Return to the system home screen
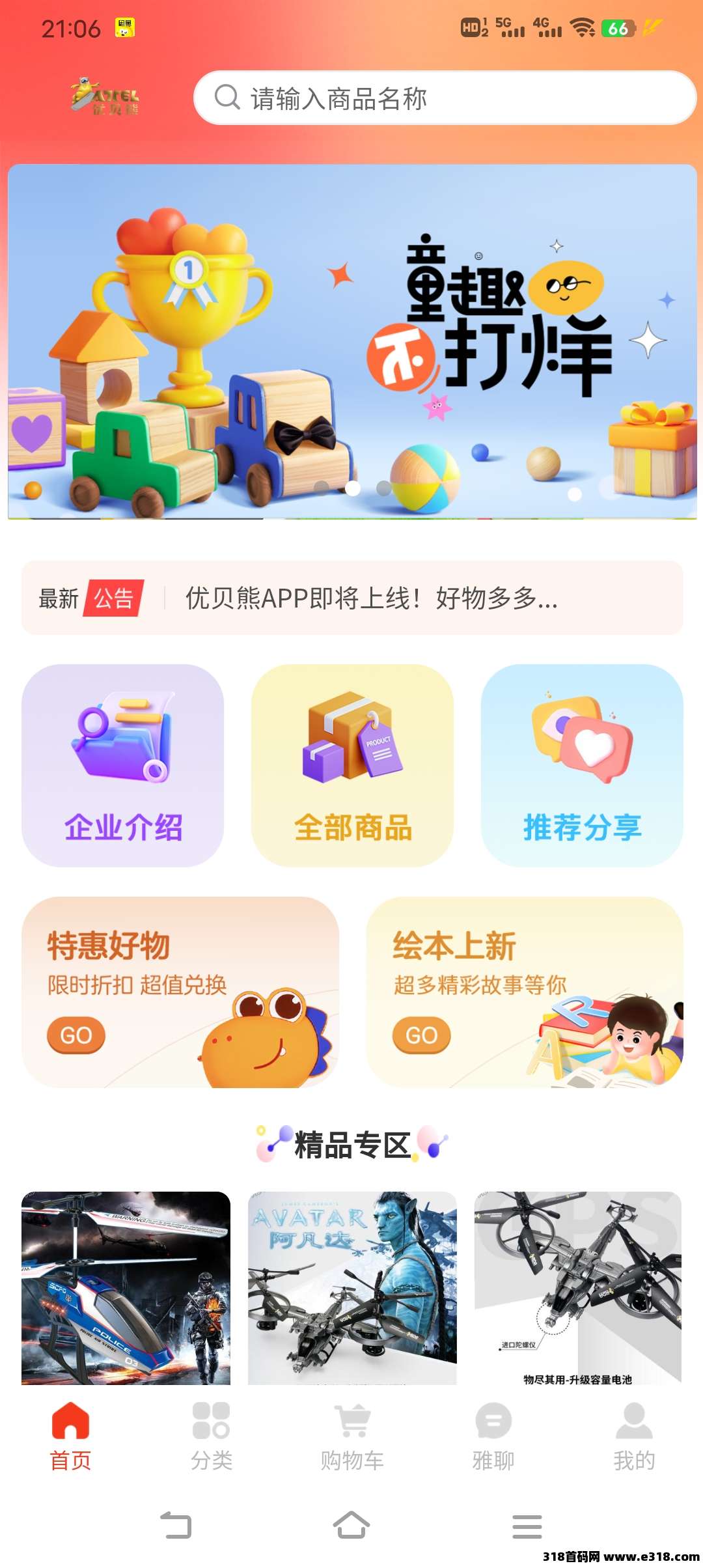The image size is (703, 1568). 351,1526
